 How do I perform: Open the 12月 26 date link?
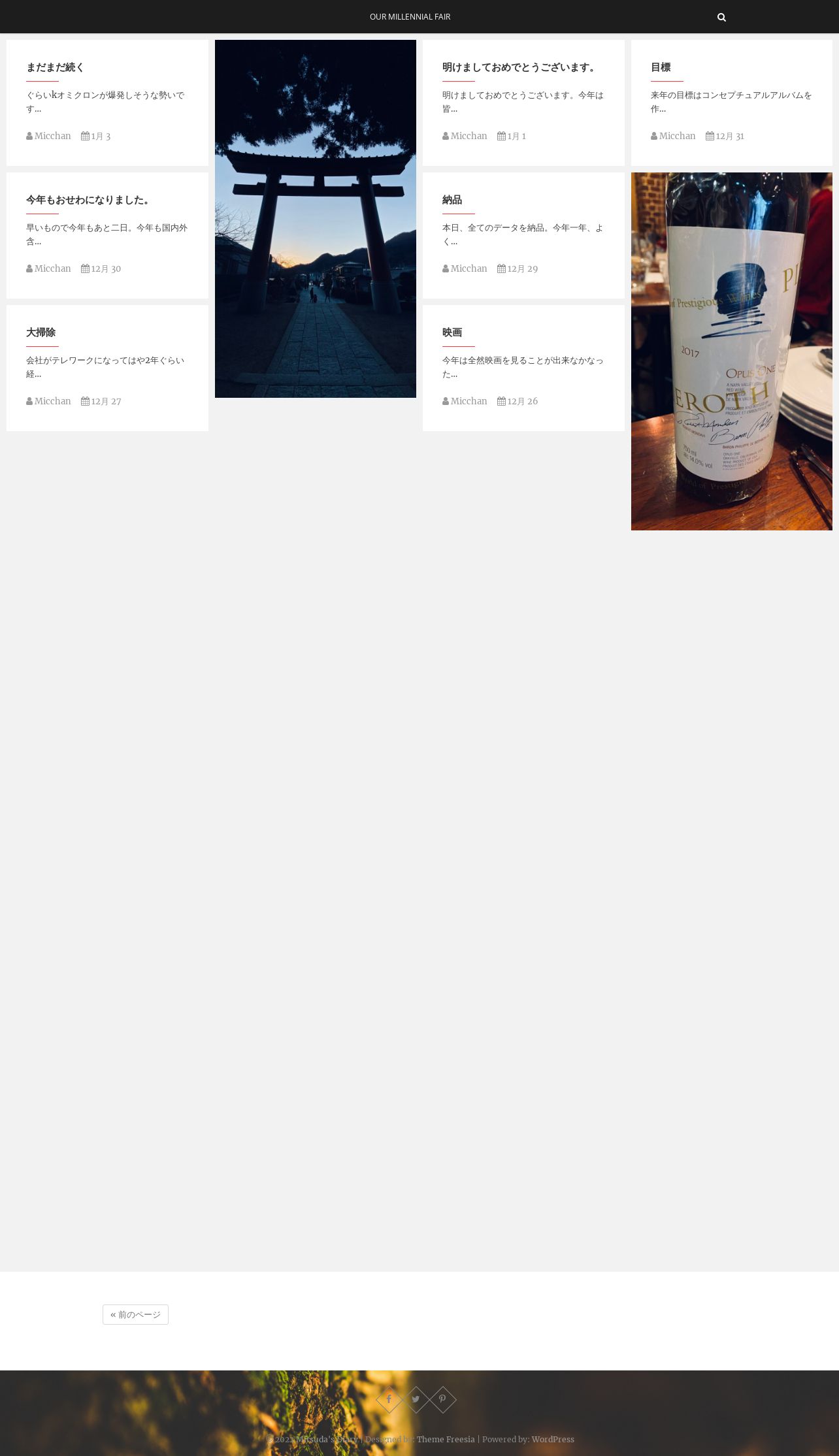(x=521, y=401)
